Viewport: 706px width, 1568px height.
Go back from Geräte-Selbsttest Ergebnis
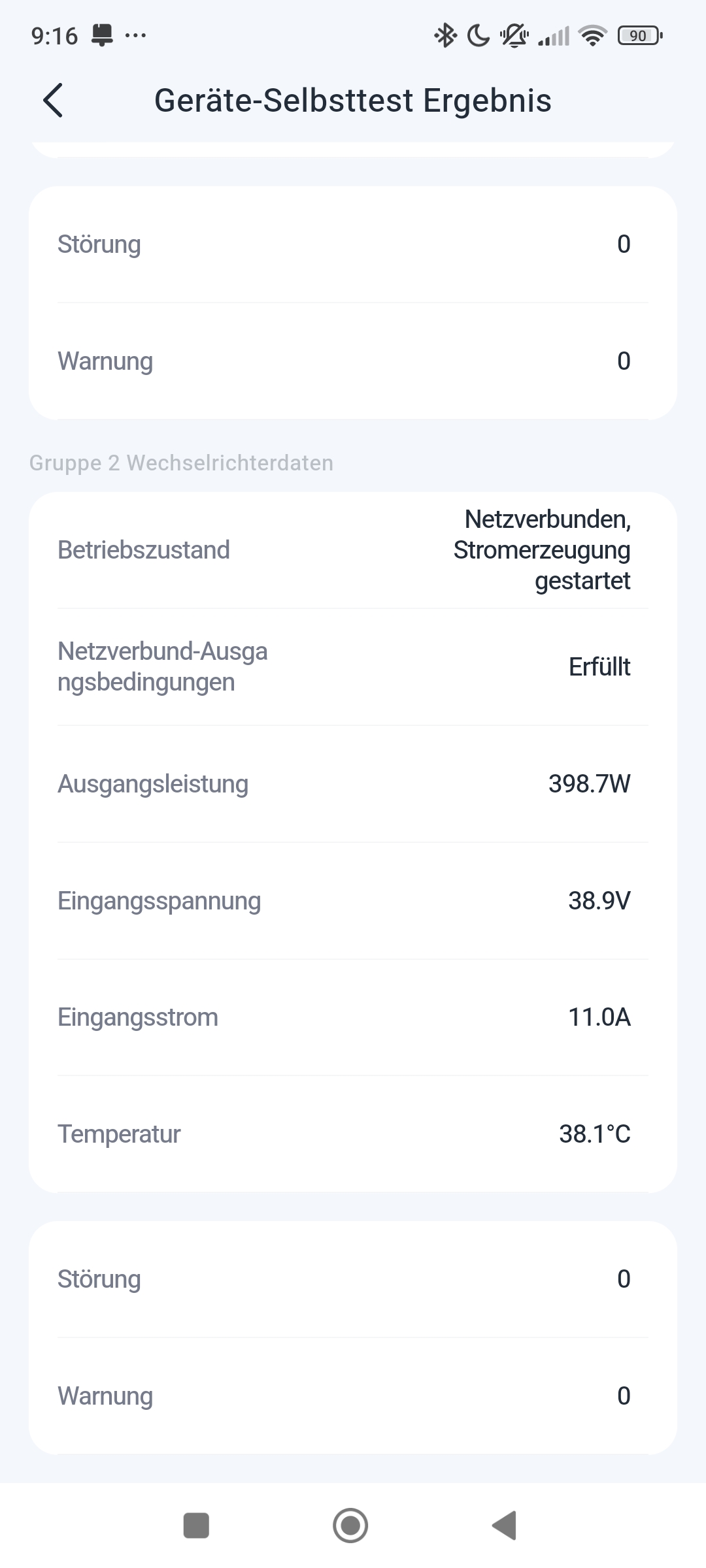53,101
